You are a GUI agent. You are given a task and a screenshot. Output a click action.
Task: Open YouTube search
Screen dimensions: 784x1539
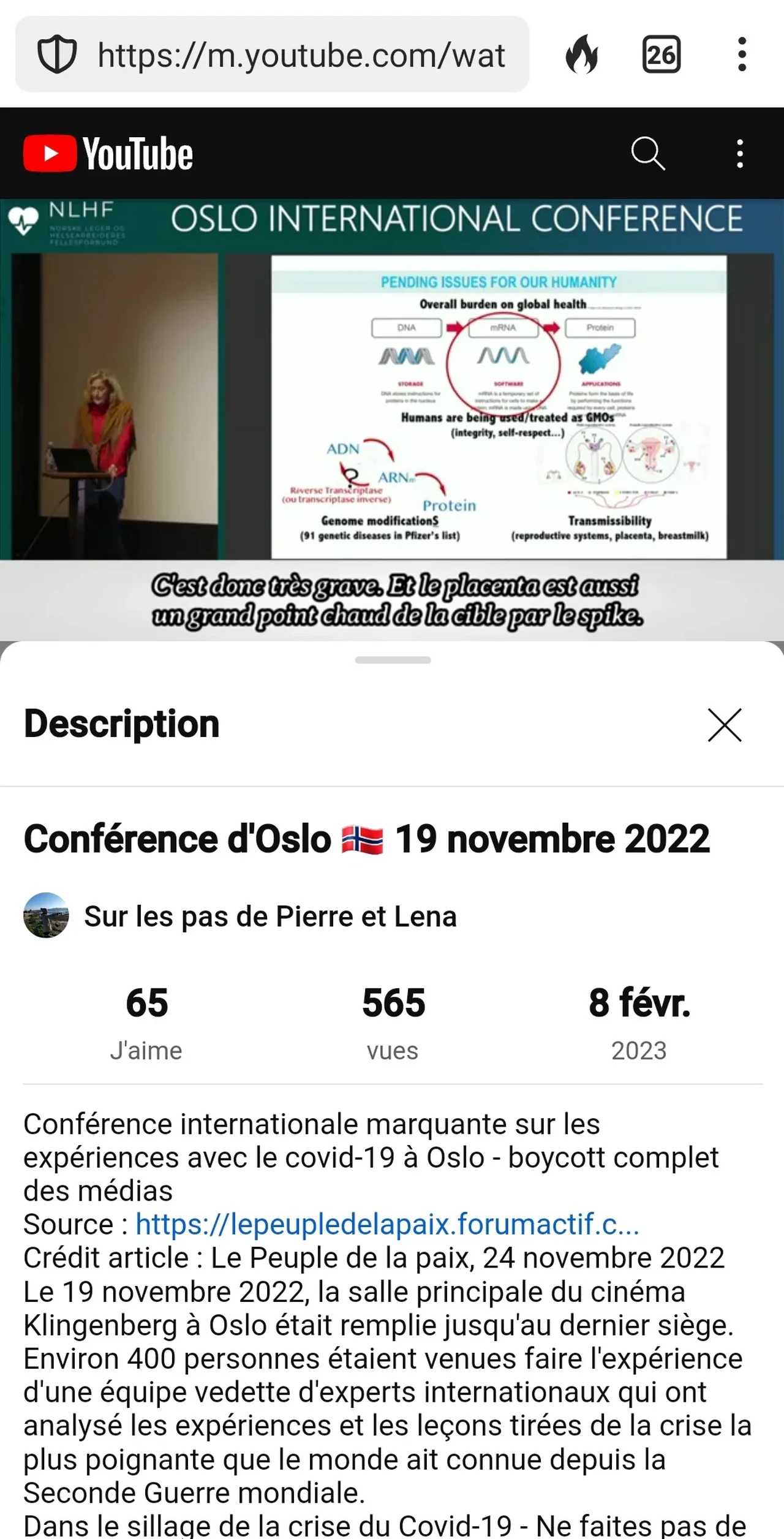(x=647, y=153)
